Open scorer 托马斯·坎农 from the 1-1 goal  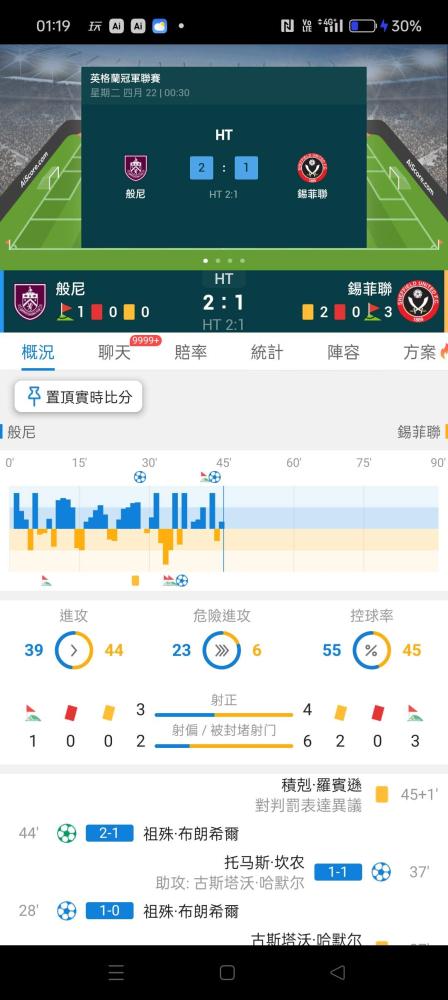coord(264,863)
